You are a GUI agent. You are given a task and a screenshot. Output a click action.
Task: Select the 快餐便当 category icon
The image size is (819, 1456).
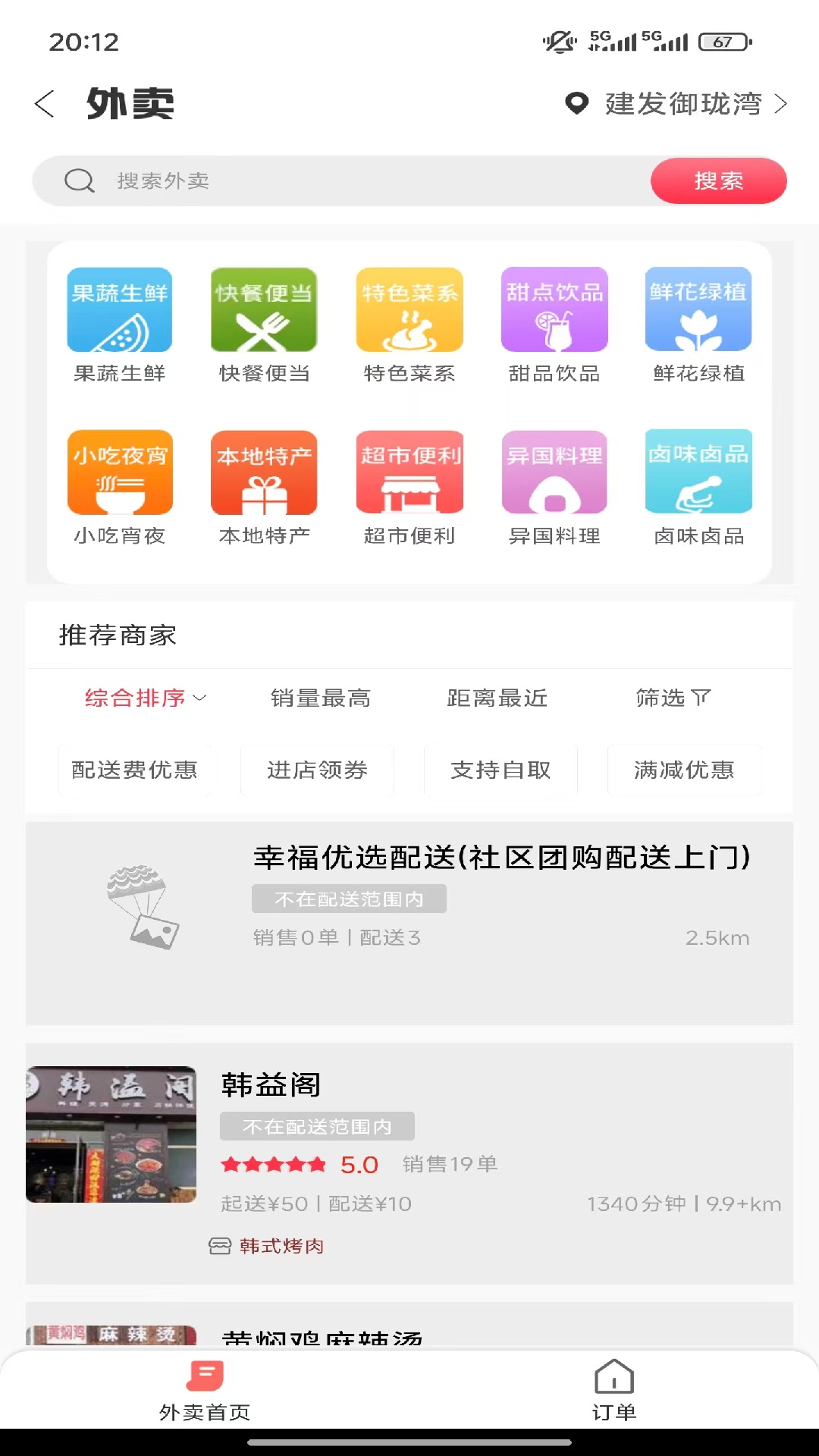264,309
